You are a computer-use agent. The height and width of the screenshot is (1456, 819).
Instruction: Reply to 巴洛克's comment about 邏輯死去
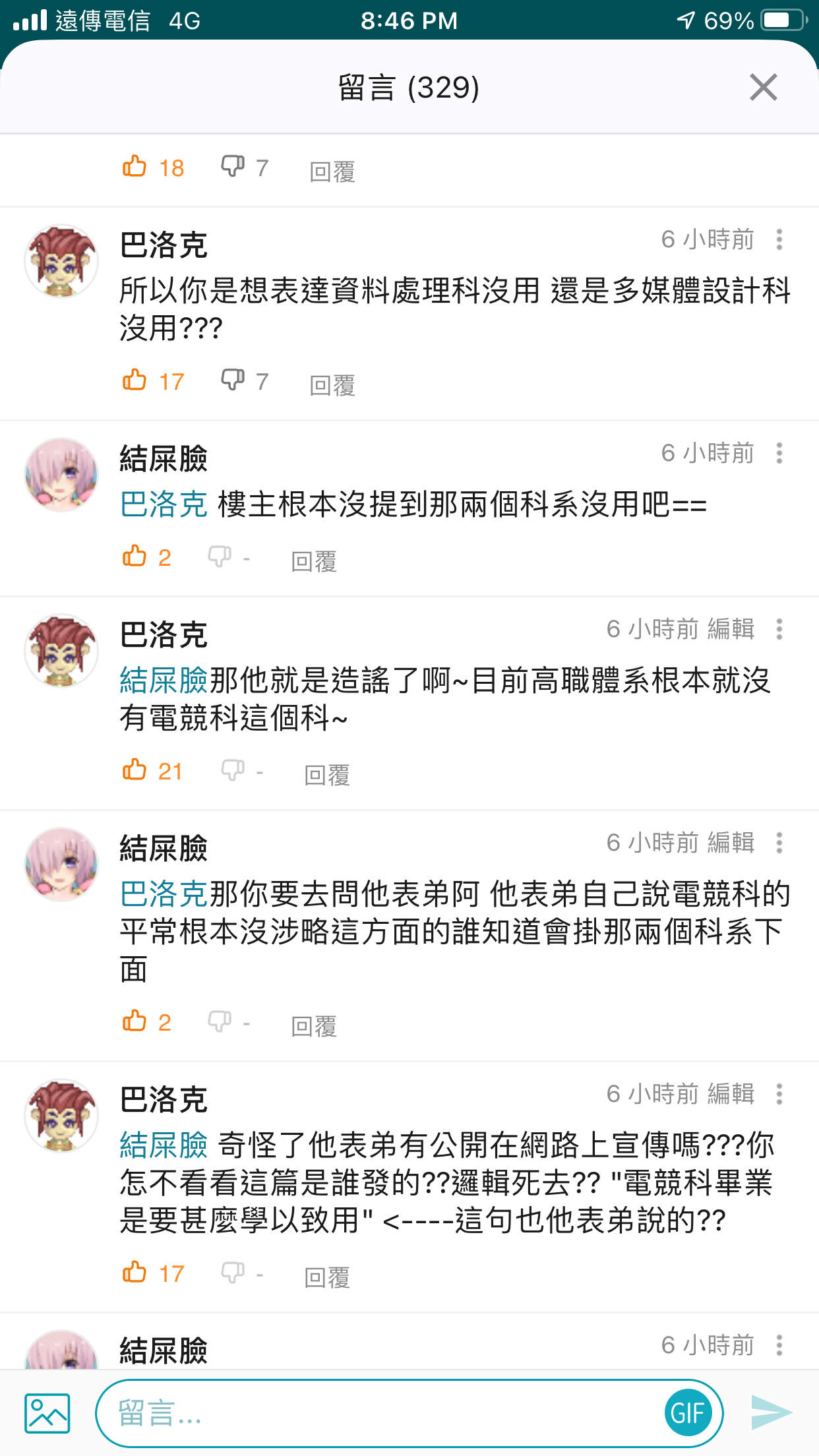click(327, 1277)
